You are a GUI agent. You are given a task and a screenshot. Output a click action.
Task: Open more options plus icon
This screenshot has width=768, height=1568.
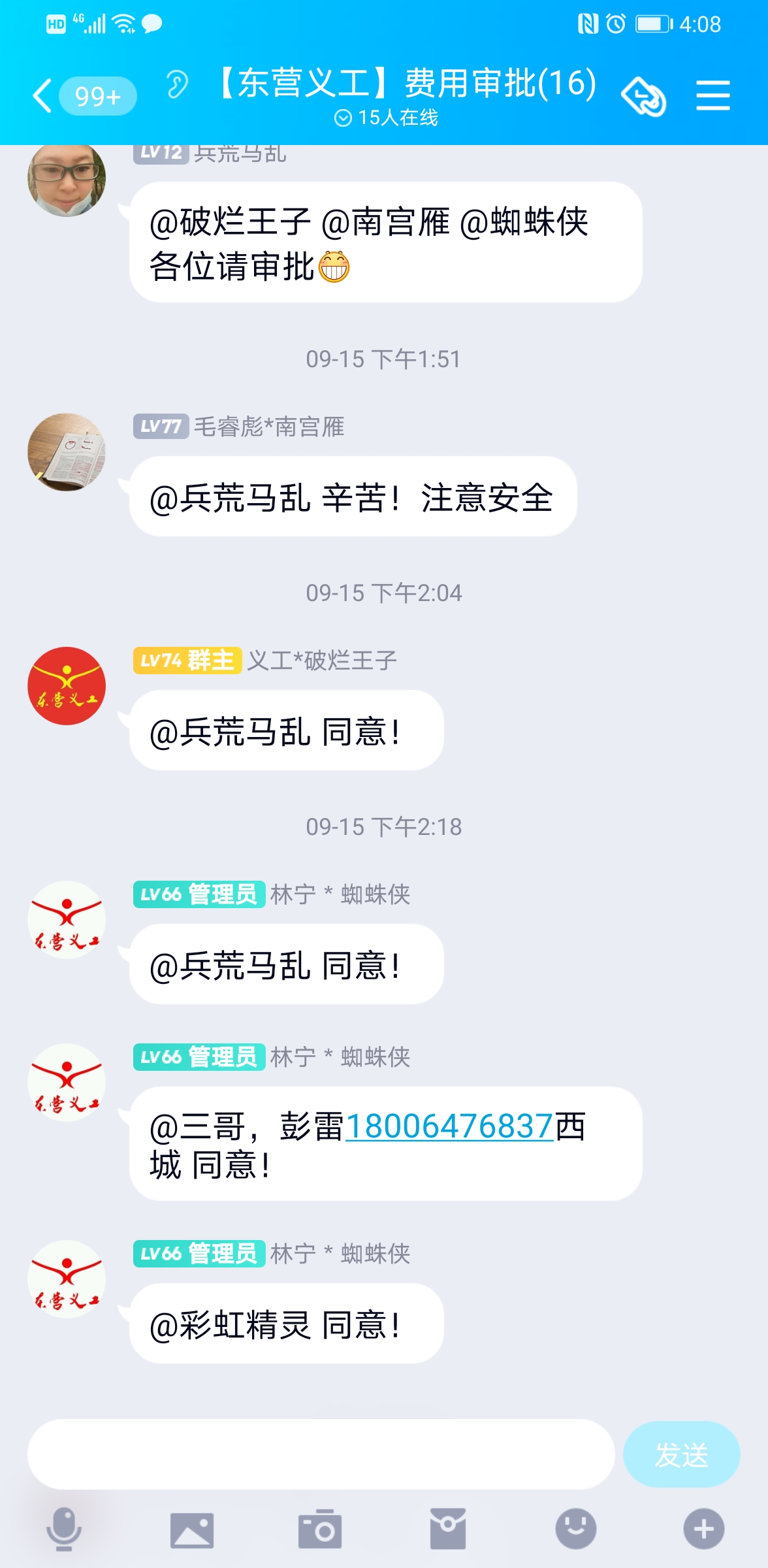(704, 1529)
